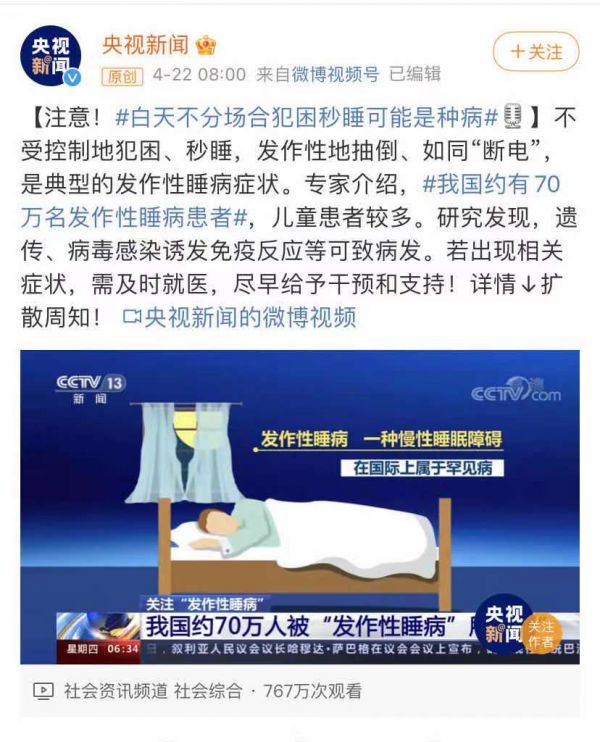Follow 央视新闻 with the +关注 button

536,51
